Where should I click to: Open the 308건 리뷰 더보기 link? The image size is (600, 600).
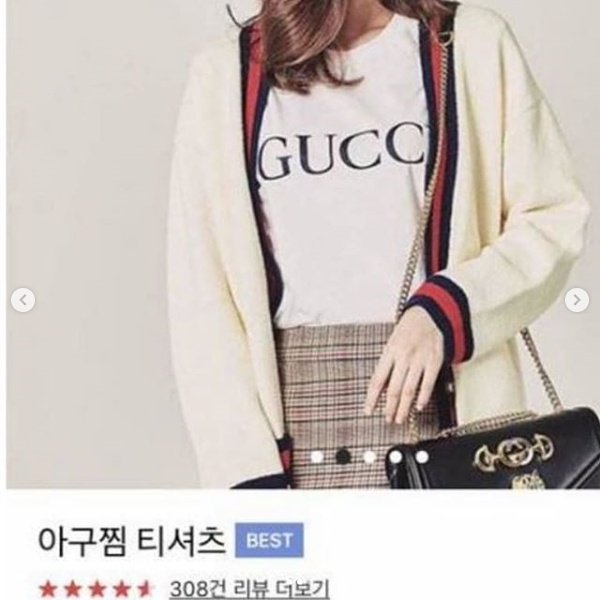(x=249, y=588)
